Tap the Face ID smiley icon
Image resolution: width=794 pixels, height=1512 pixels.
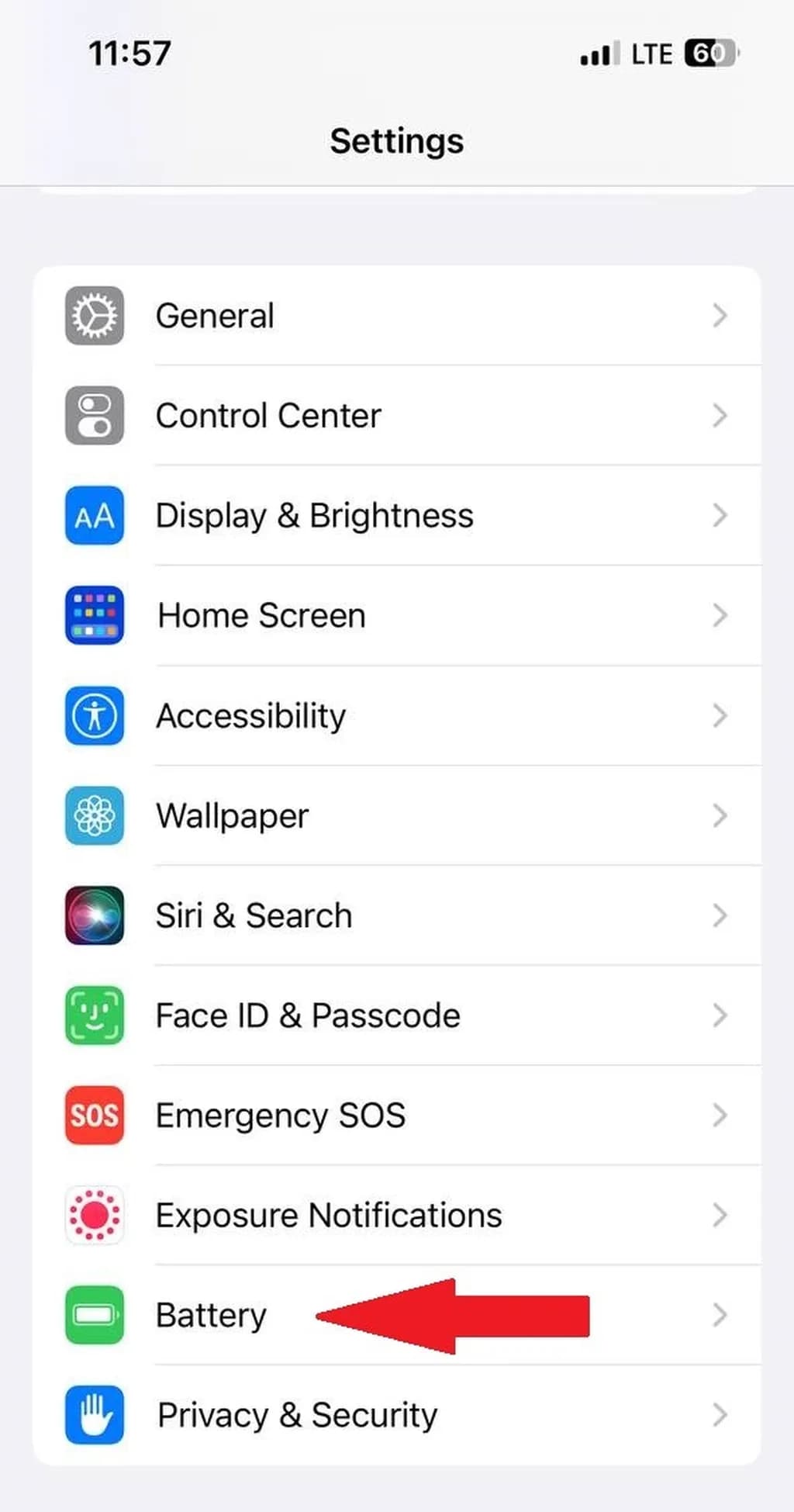pos(94,1015)
